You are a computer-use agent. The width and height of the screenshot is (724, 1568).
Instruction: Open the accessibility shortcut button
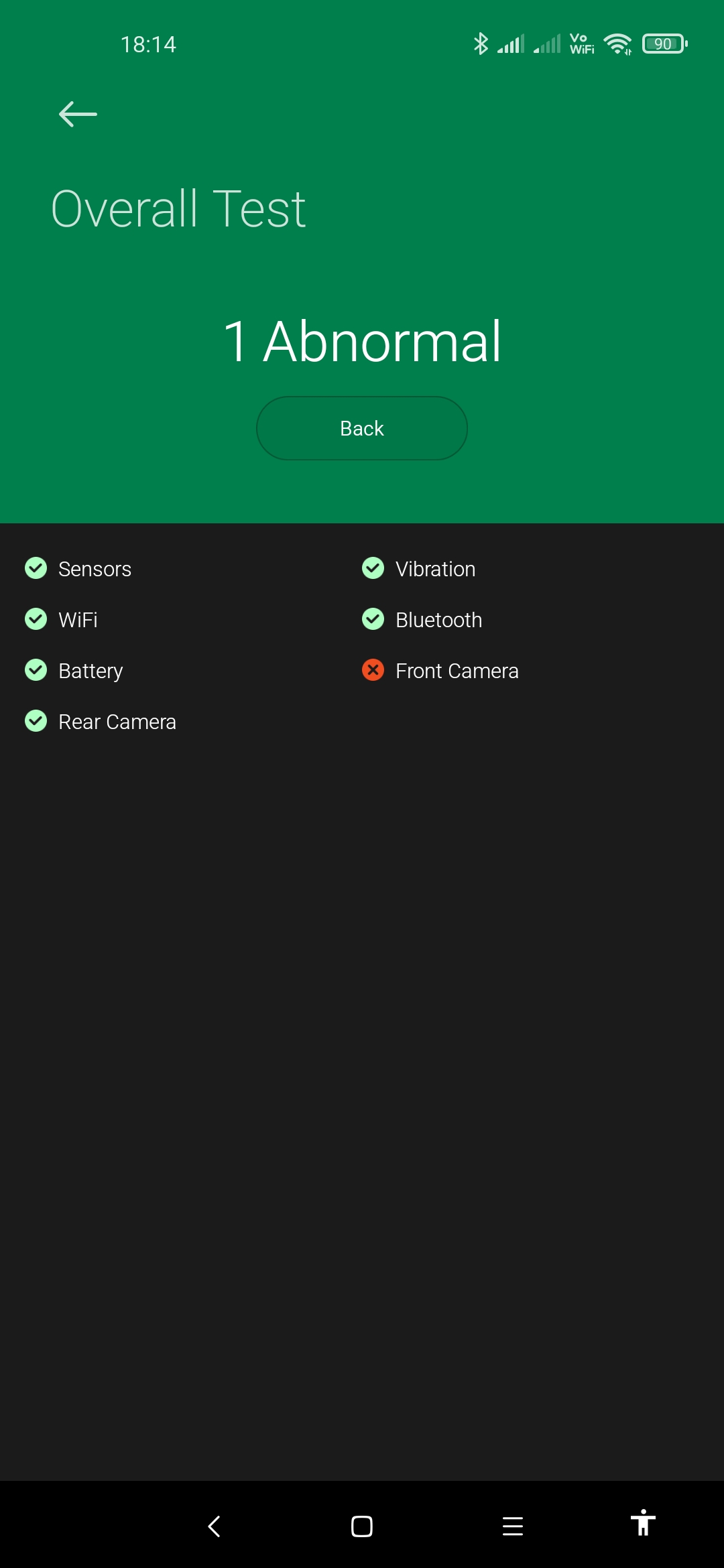(x=643, y=1523)
